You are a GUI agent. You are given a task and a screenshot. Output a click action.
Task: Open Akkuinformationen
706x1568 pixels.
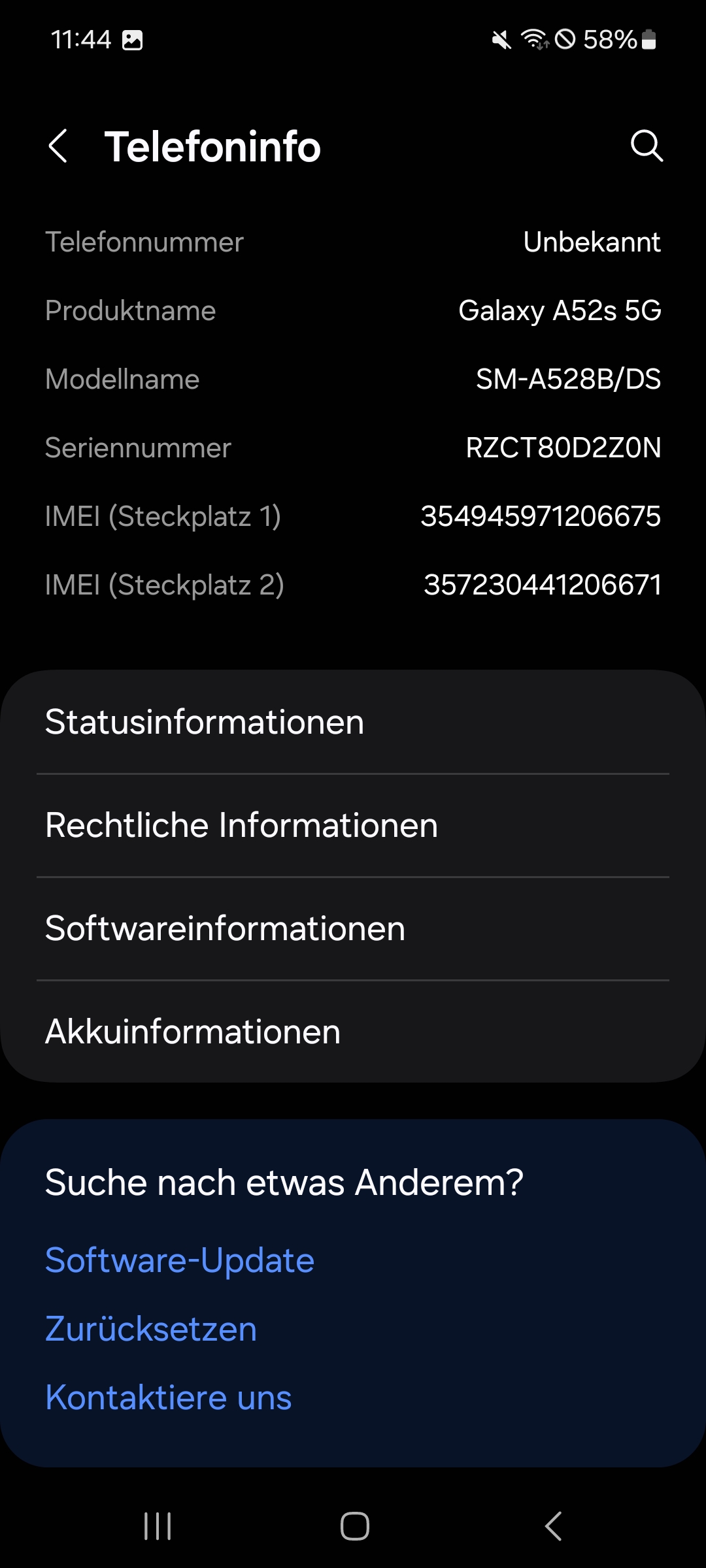click(x=353, y=1032)
